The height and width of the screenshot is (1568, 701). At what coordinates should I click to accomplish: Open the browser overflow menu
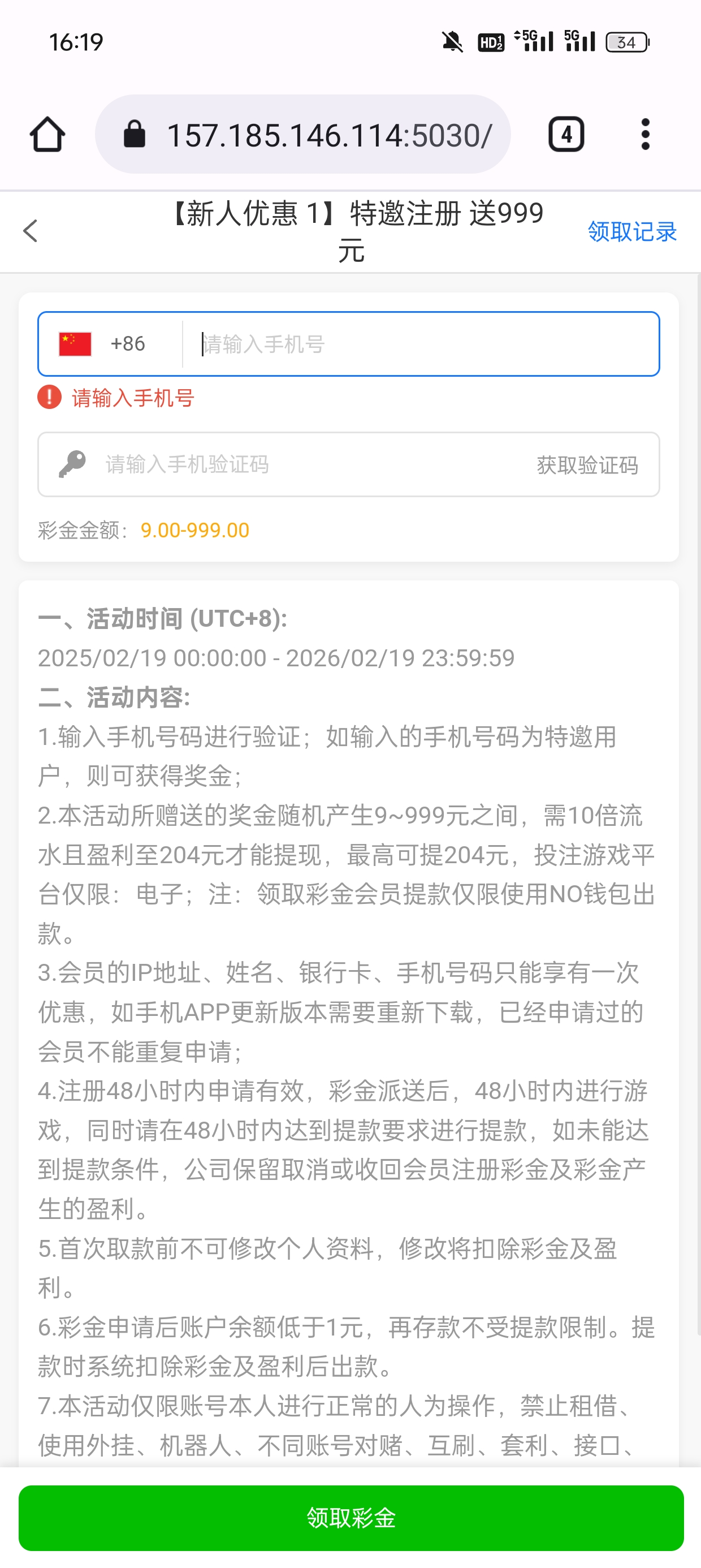645,134
